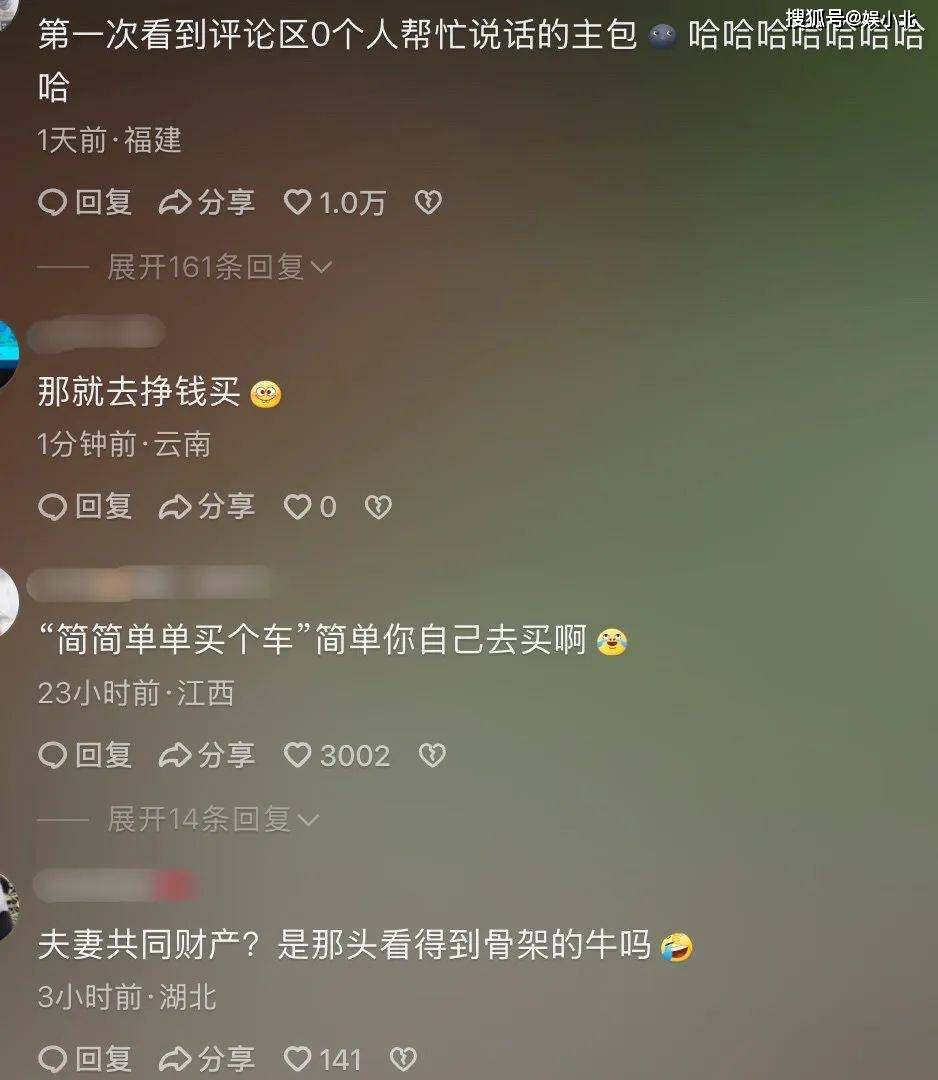Expand 展开161条回复
Image resolution: width=938 pixels, height=1080 pixels.
[220, 267]
